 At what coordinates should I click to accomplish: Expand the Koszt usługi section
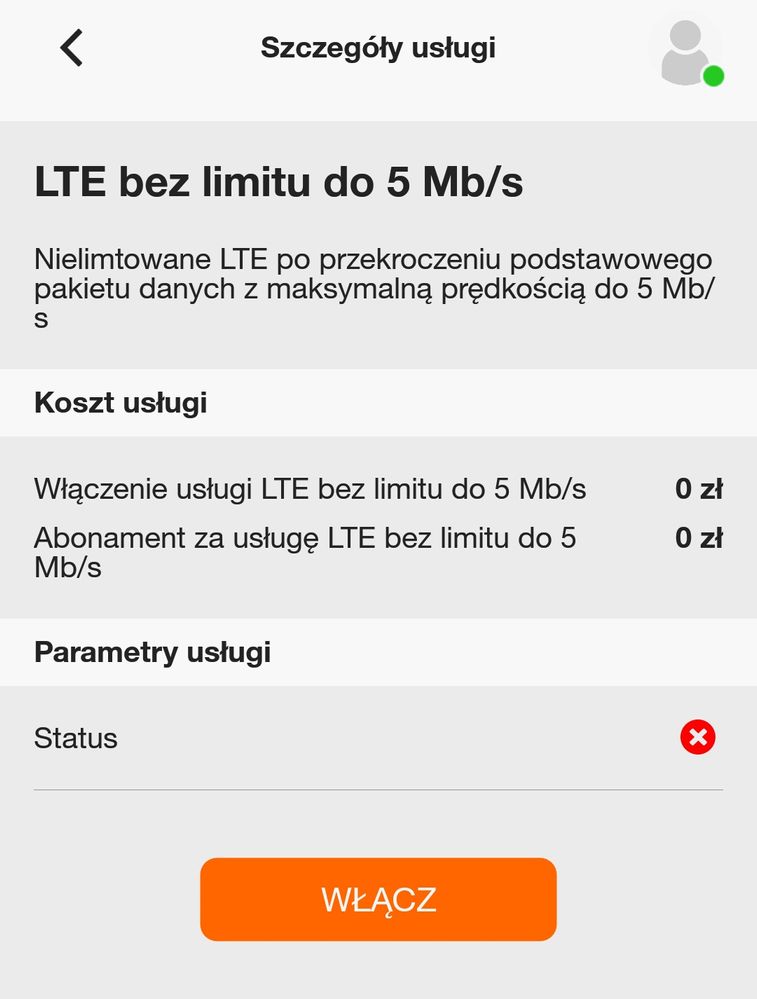121,402
